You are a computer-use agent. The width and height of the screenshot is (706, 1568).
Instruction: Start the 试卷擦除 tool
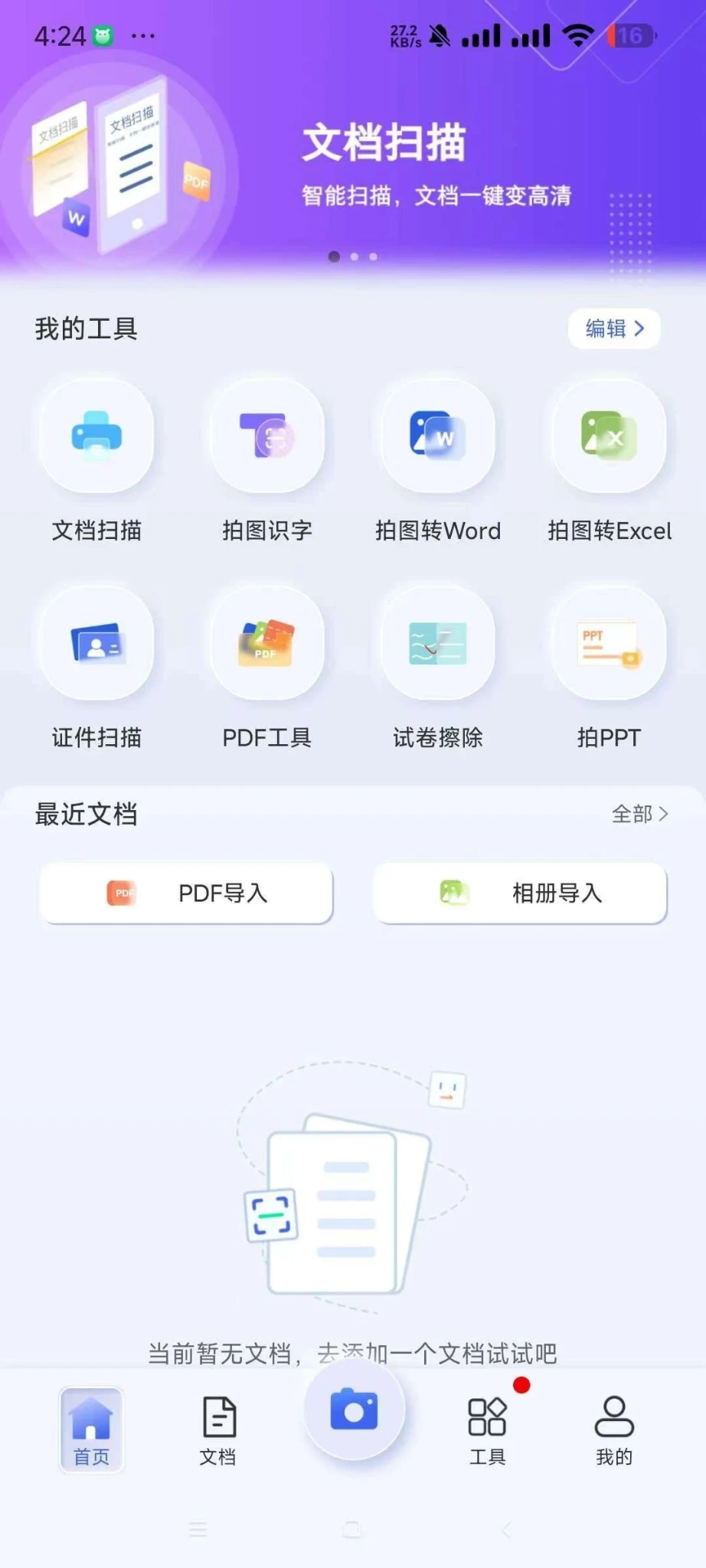tap(438, 644)
